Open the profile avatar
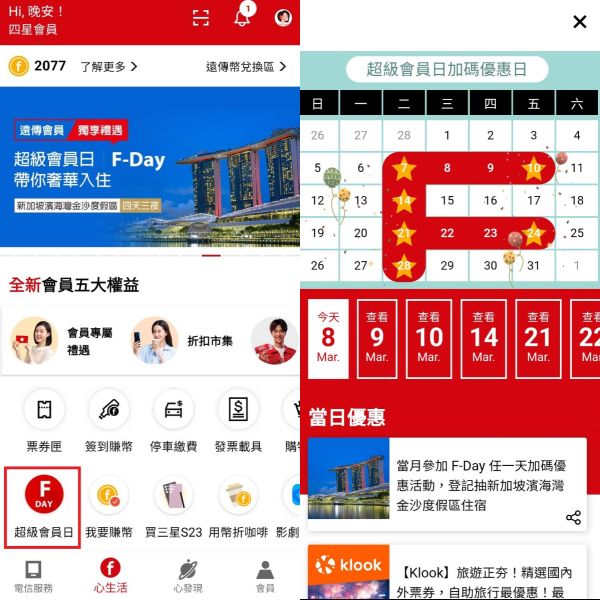The height and width of the screenshot is (600, 600). click(283, 18)
